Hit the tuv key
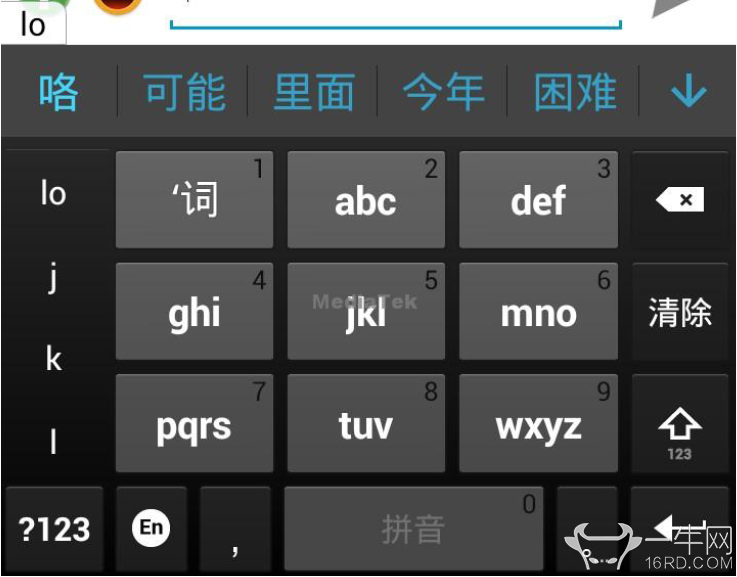The width and height of the screenshot is (737, 577). pos(366,425)
